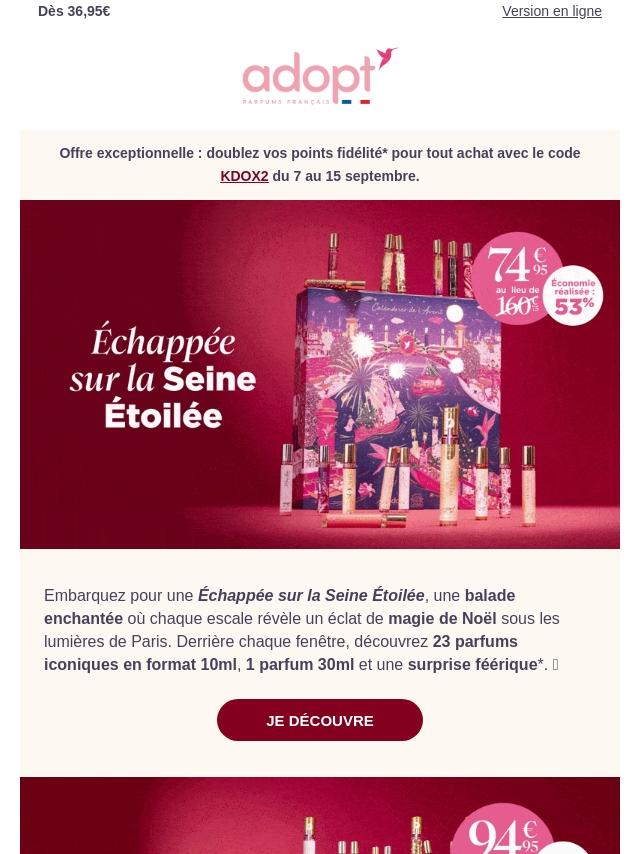
Task: Tap the KDOX2 promo code link
Action: tap(244, 176)
